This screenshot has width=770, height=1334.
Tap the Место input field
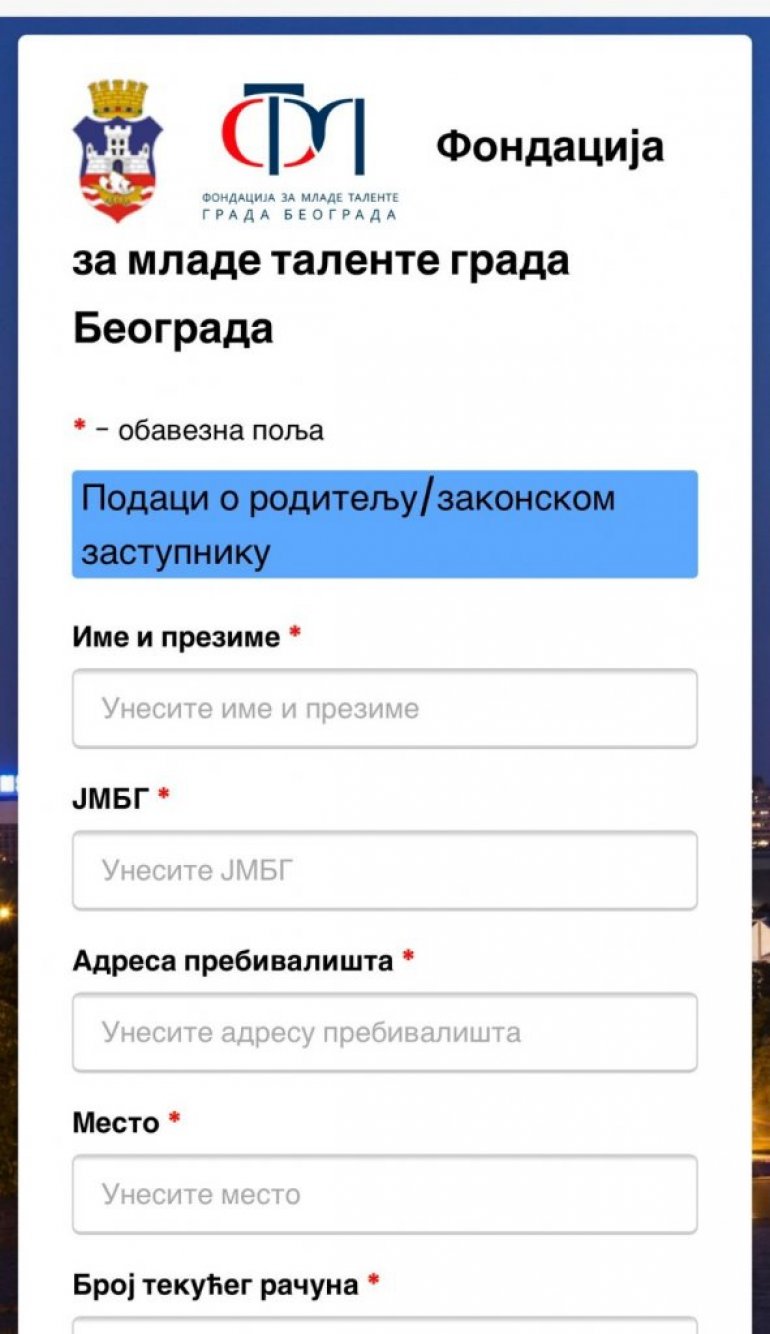384,1194
